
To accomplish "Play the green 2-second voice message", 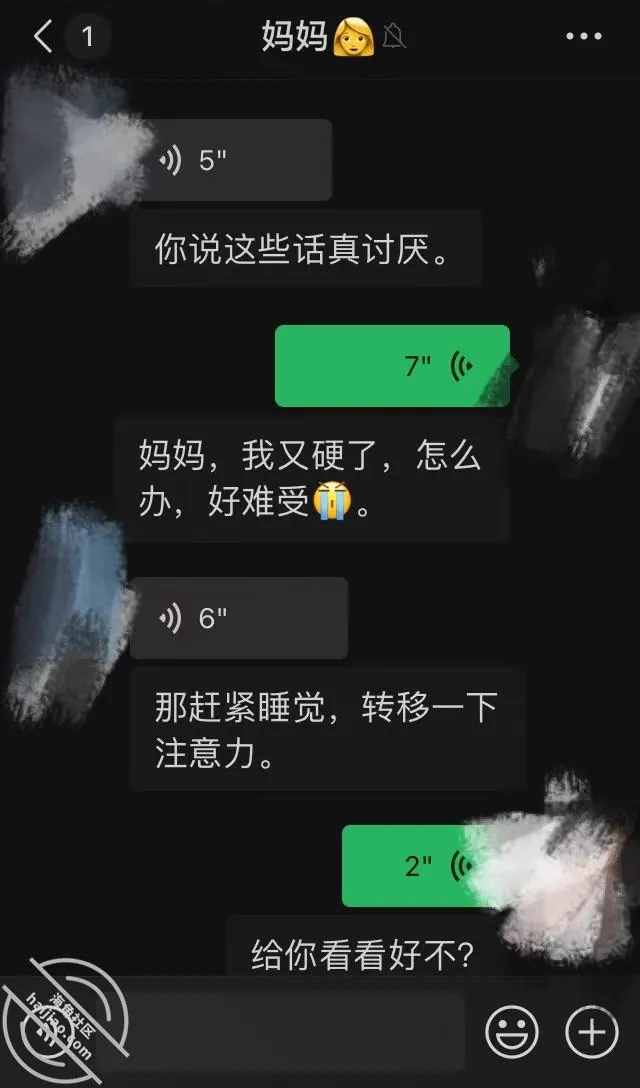I will 416,866.
